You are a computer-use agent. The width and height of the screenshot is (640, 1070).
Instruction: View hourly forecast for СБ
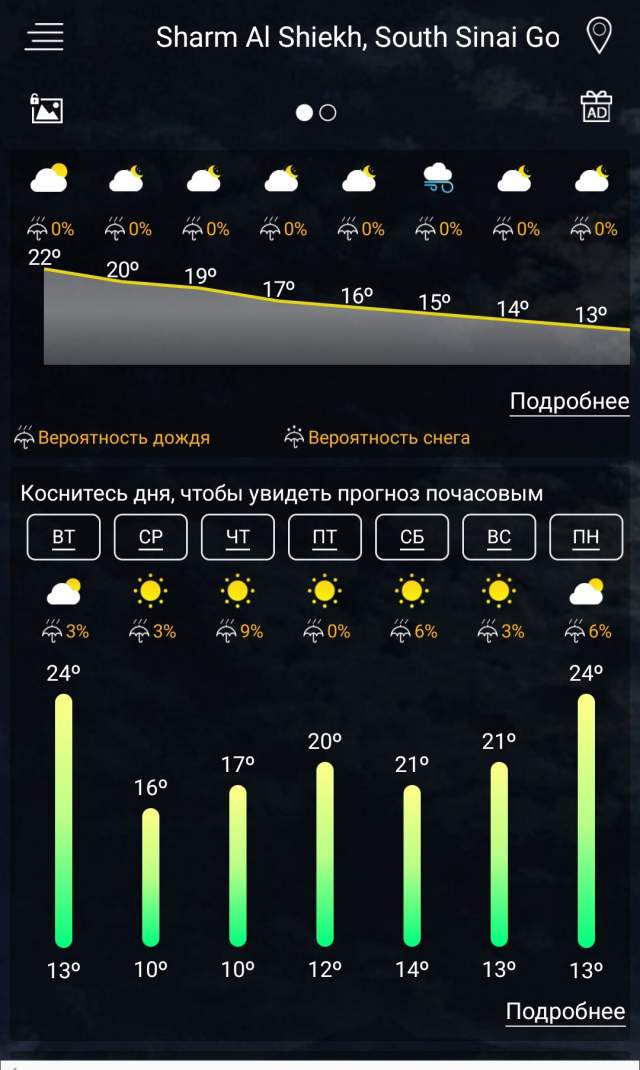pyautogui.click(x=412, y=538)
